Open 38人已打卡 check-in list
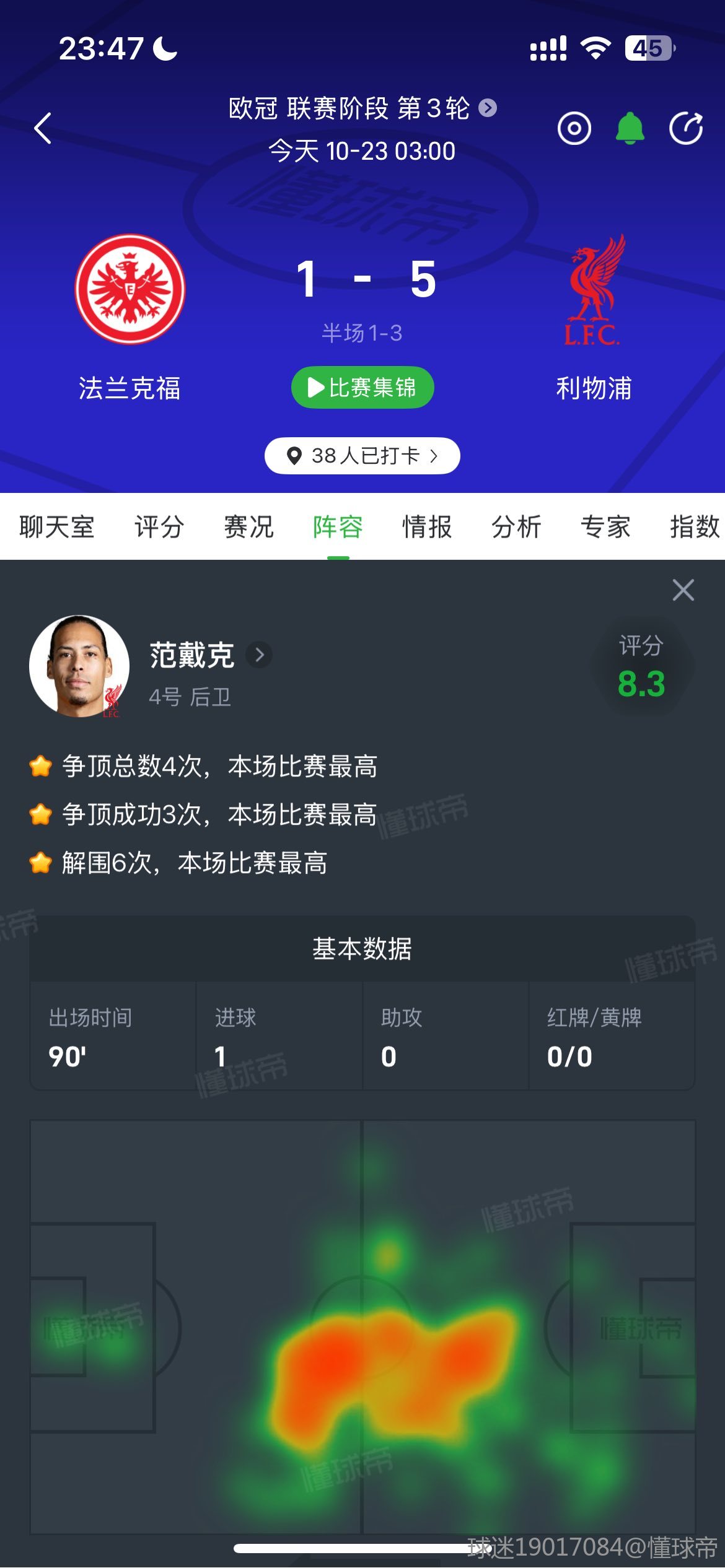The width and height of the screenshot is (725, 1568). [x=362, y=456]
